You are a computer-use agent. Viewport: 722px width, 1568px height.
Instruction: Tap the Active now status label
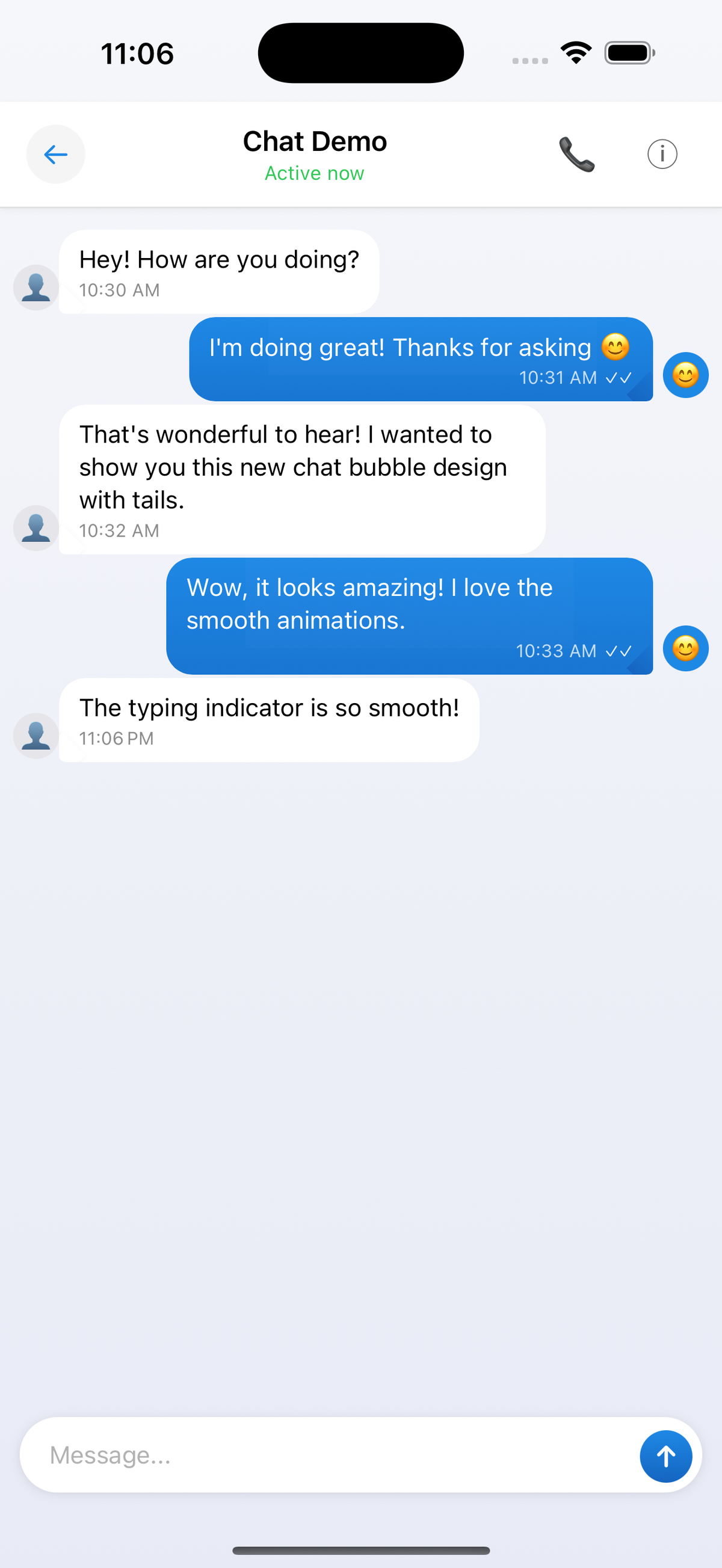[314, 173]
